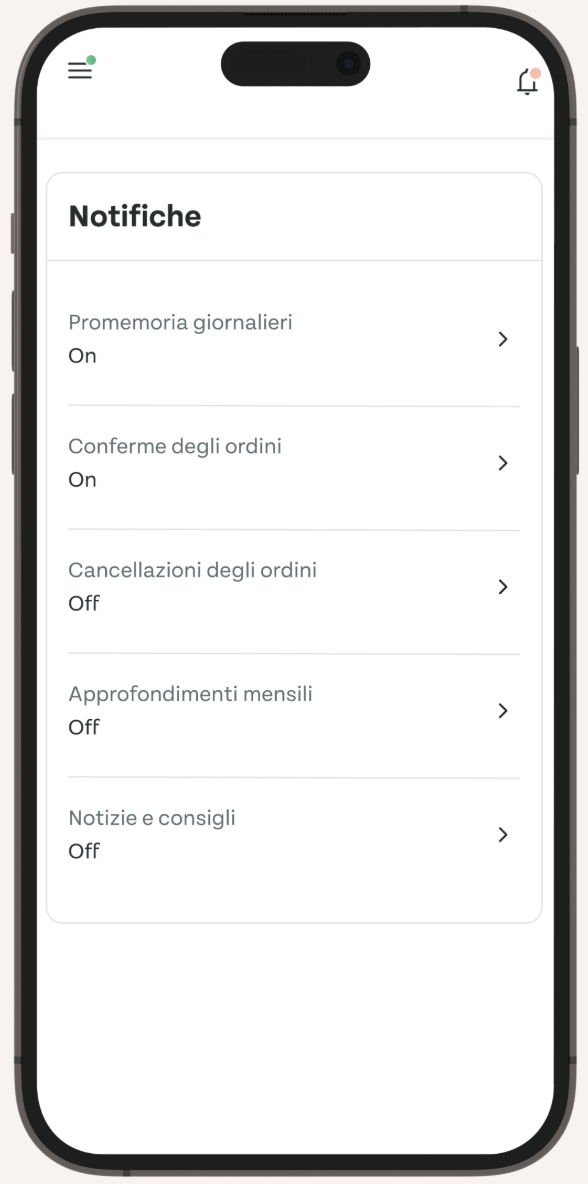The image size is (588, 1184).
Task: Open Conferme degli ordini settings
Action: click(294, 463)
